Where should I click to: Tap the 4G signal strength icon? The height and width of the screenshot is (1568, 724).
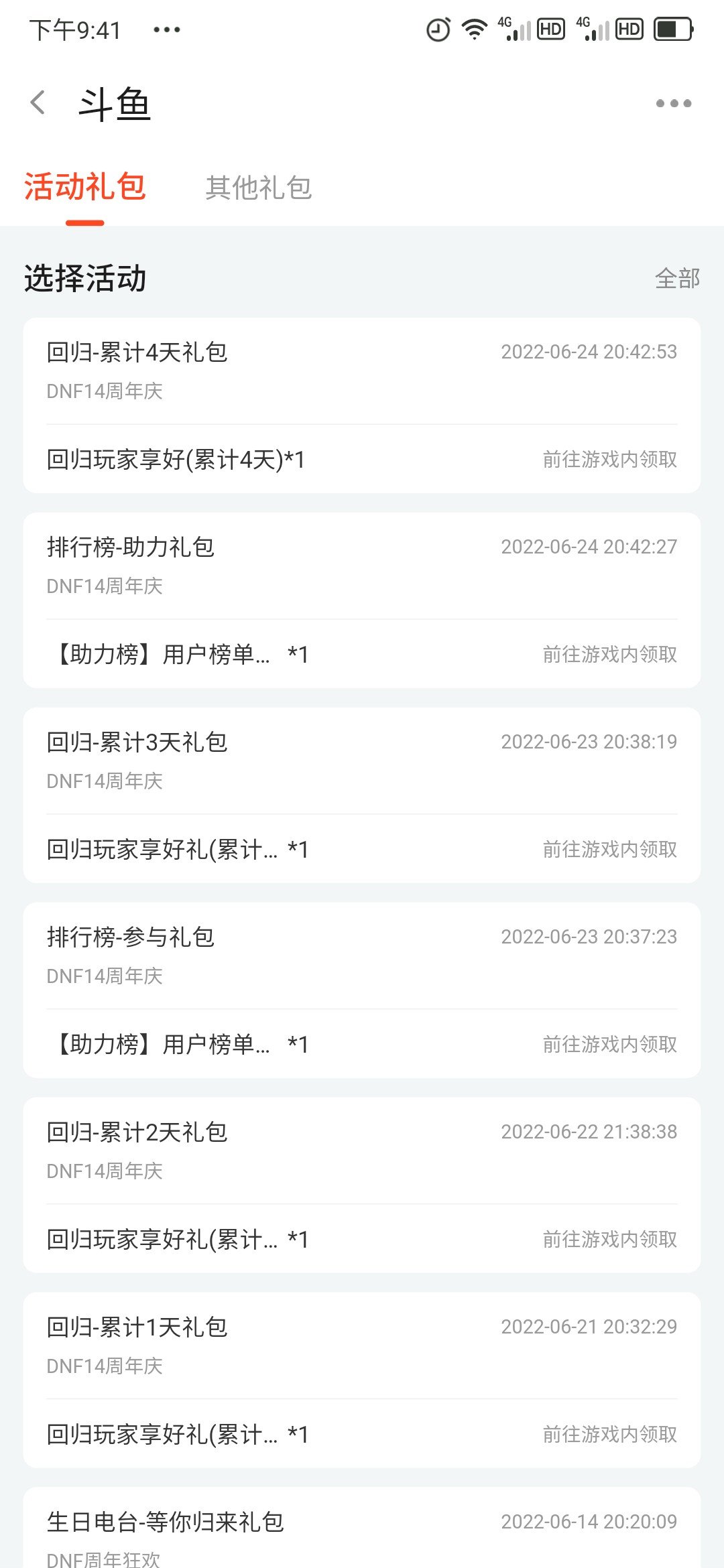(513, 29)
